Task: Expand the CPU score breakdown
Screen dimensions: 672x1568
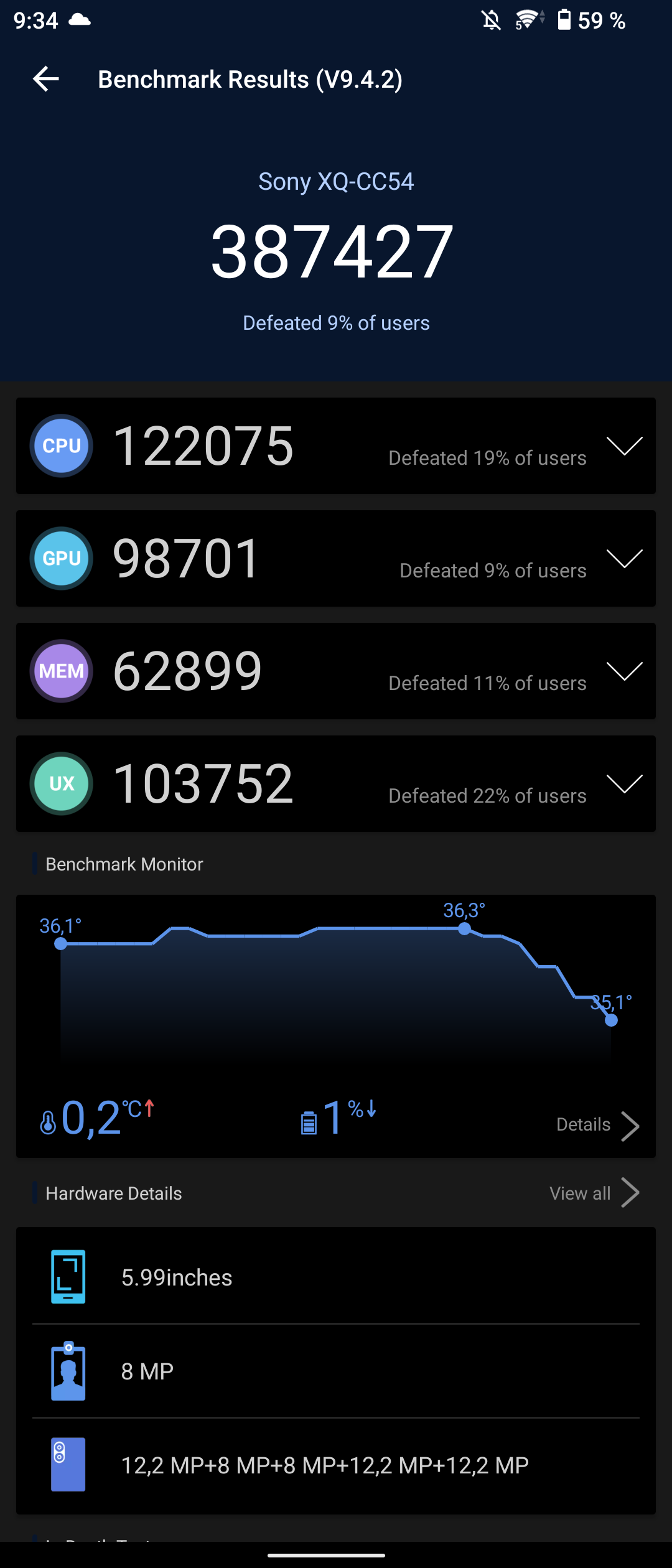Action: tap(624, 446)
